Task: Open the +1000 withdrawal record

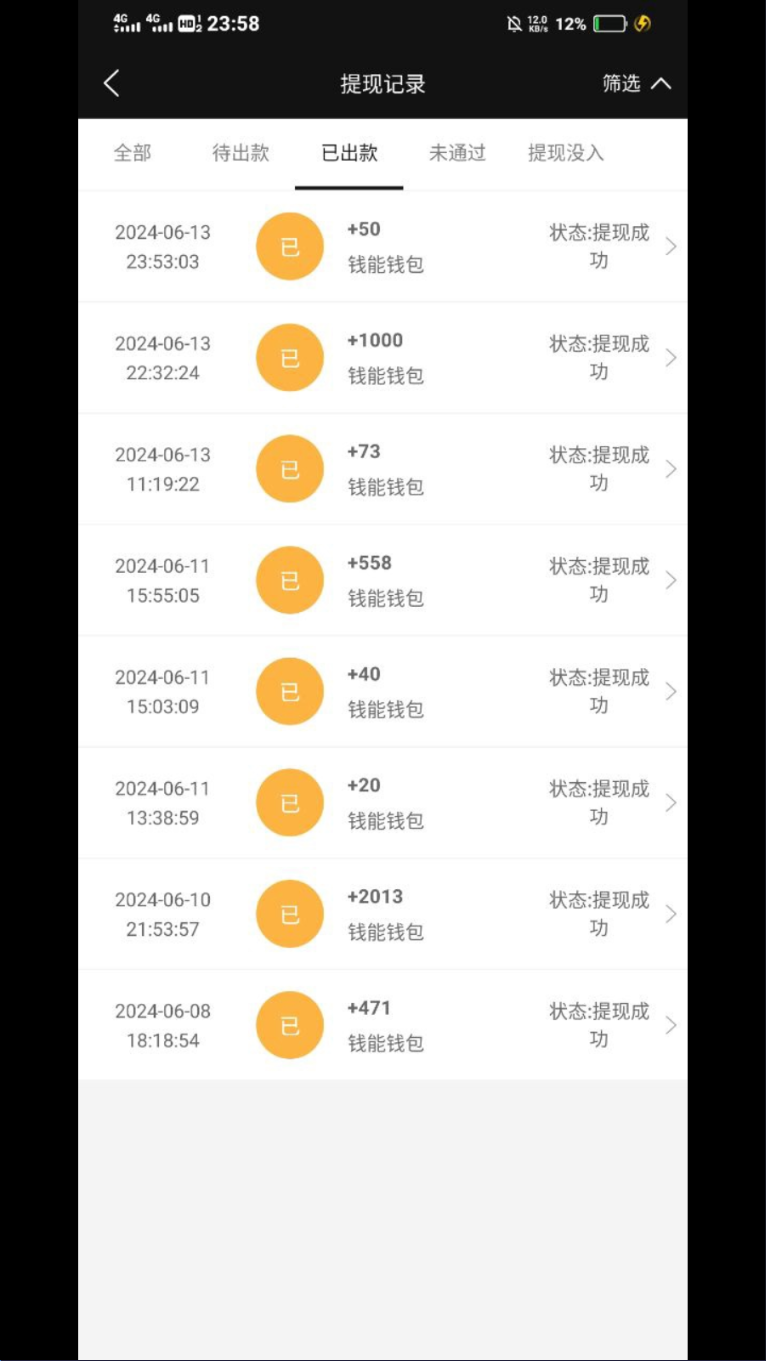Action: click(x=383, y=357)
